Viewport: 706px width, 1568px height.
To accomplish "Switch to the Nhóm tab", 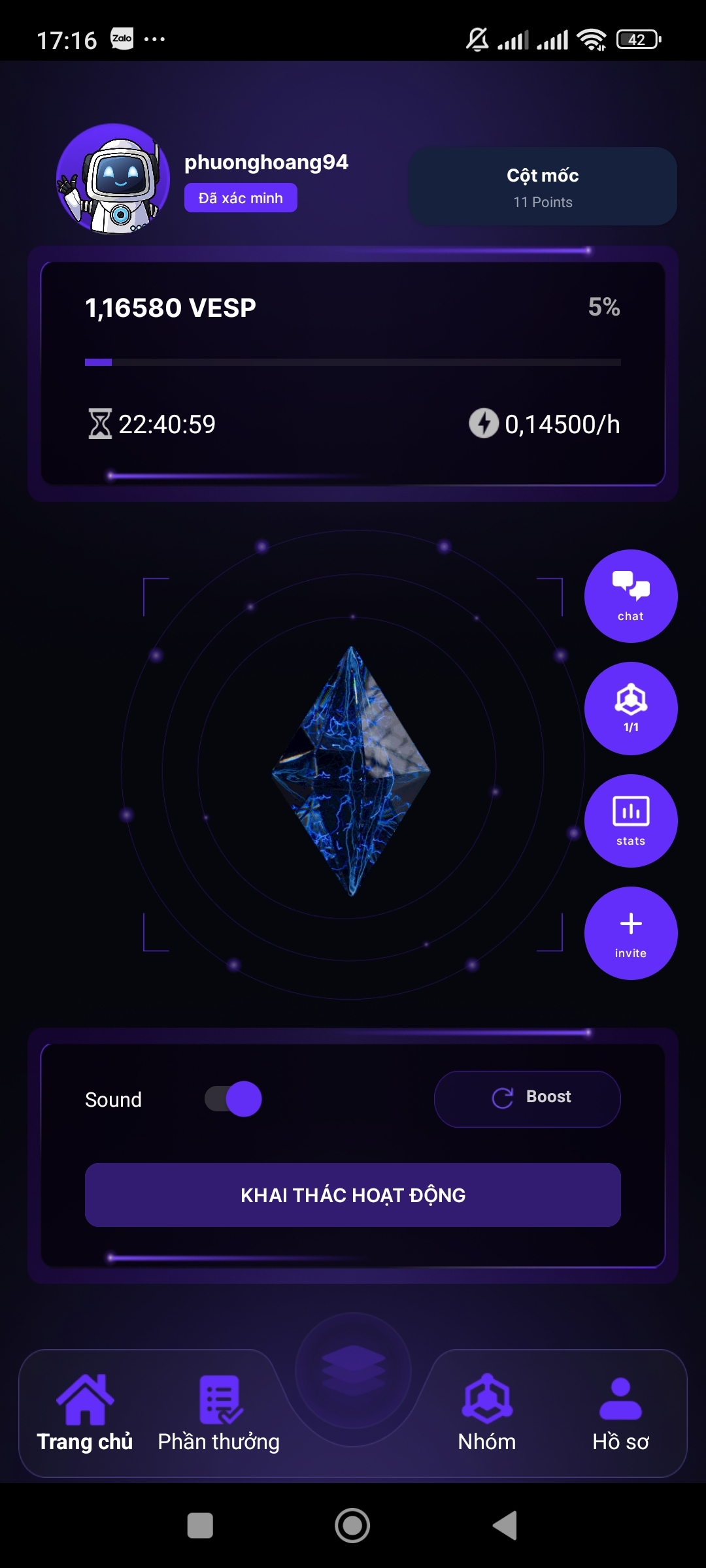I will [x=487, y=1413].
